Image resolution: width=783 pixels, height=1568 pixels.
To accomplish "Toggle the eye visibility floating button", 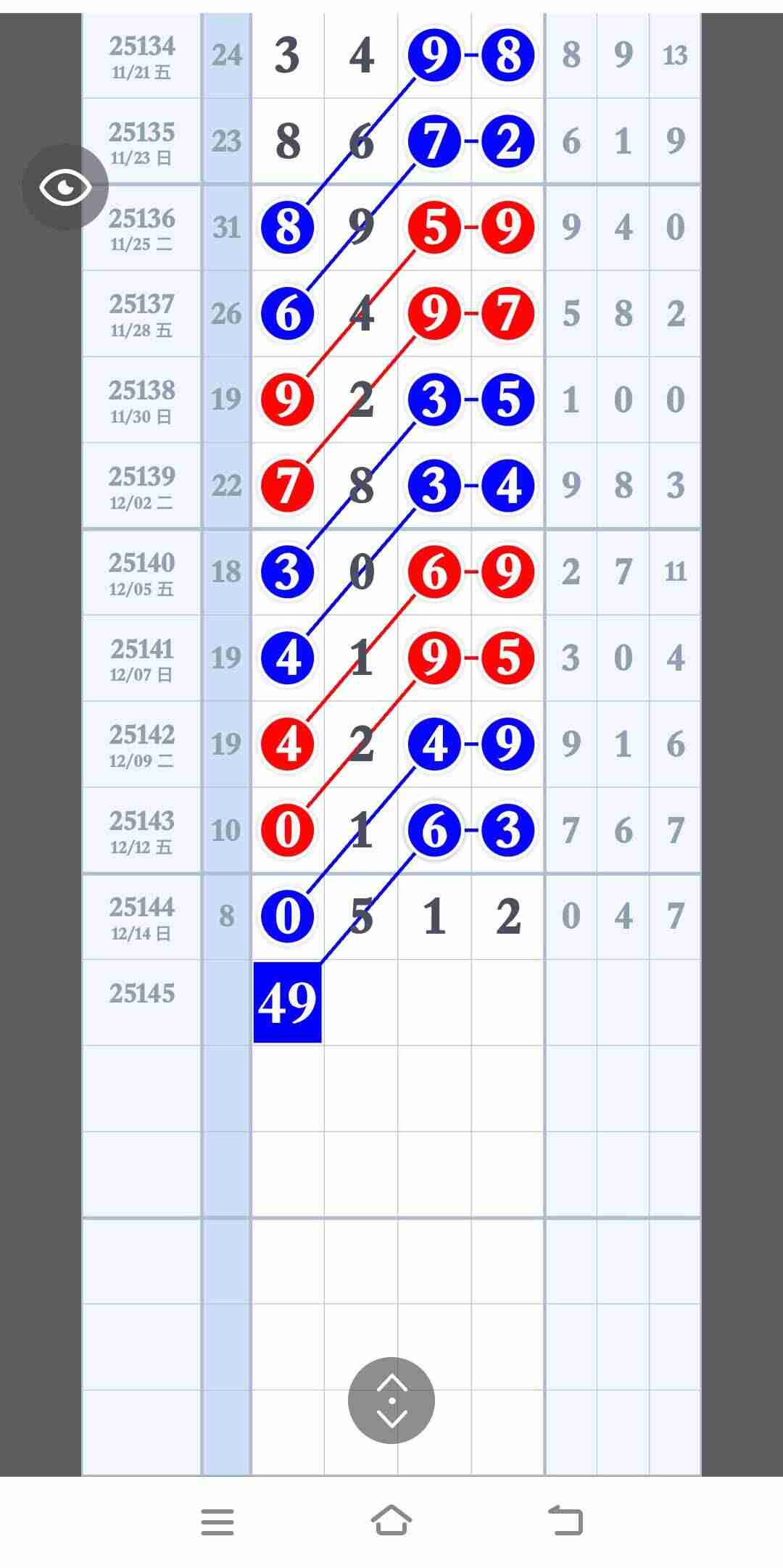I will pos(65,188).
